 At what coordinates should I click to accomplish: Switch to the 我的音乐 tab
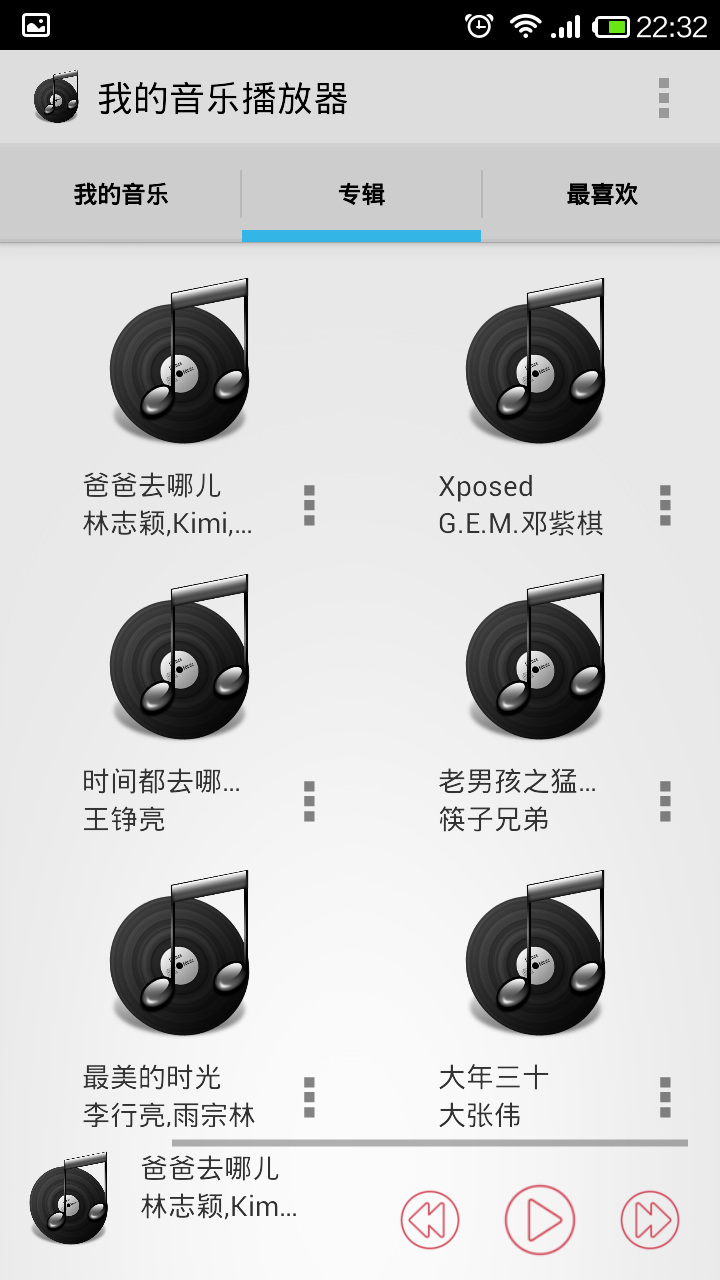pyautogui.click(x=121, y=194)
